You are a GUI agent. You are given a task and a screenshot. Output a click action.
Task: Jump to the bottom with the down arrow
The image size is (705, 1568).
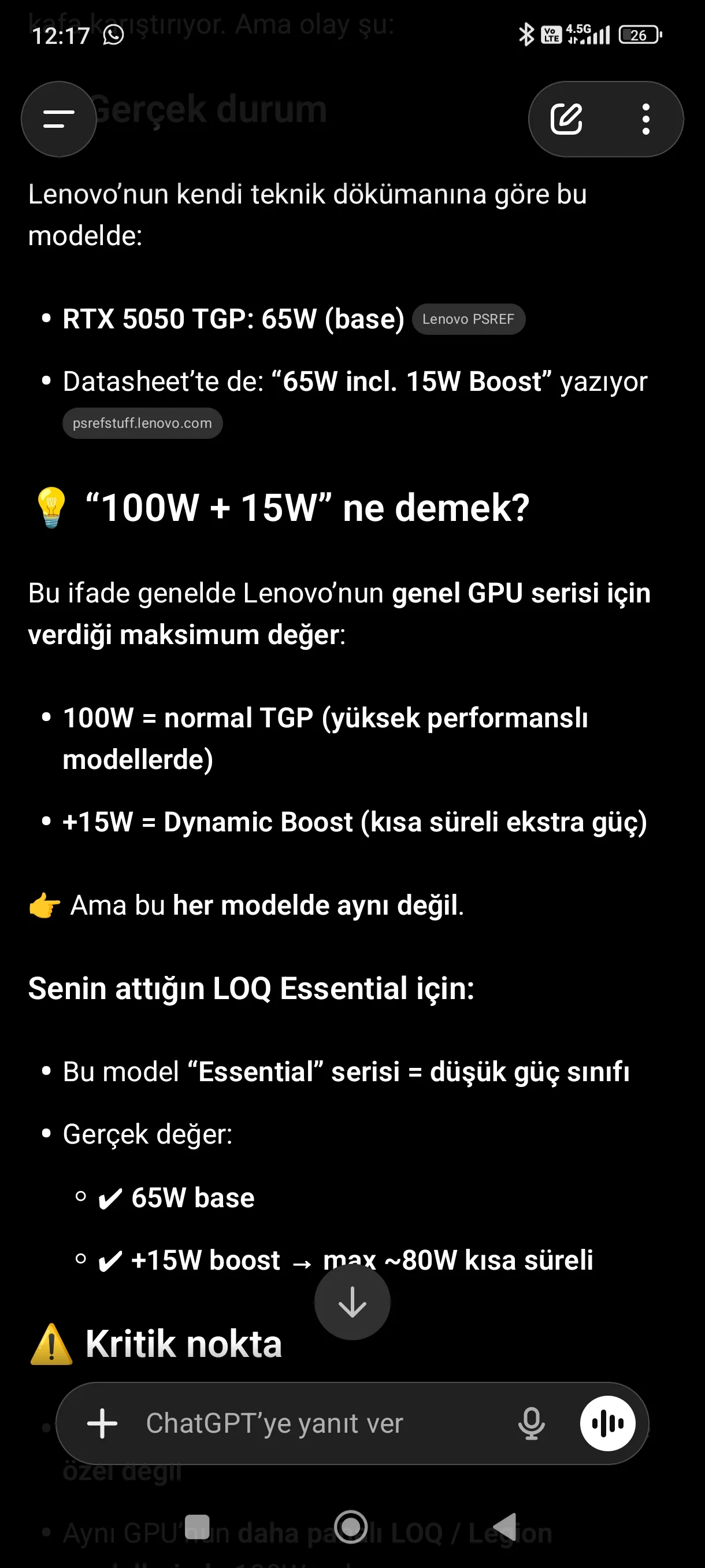352,1302
